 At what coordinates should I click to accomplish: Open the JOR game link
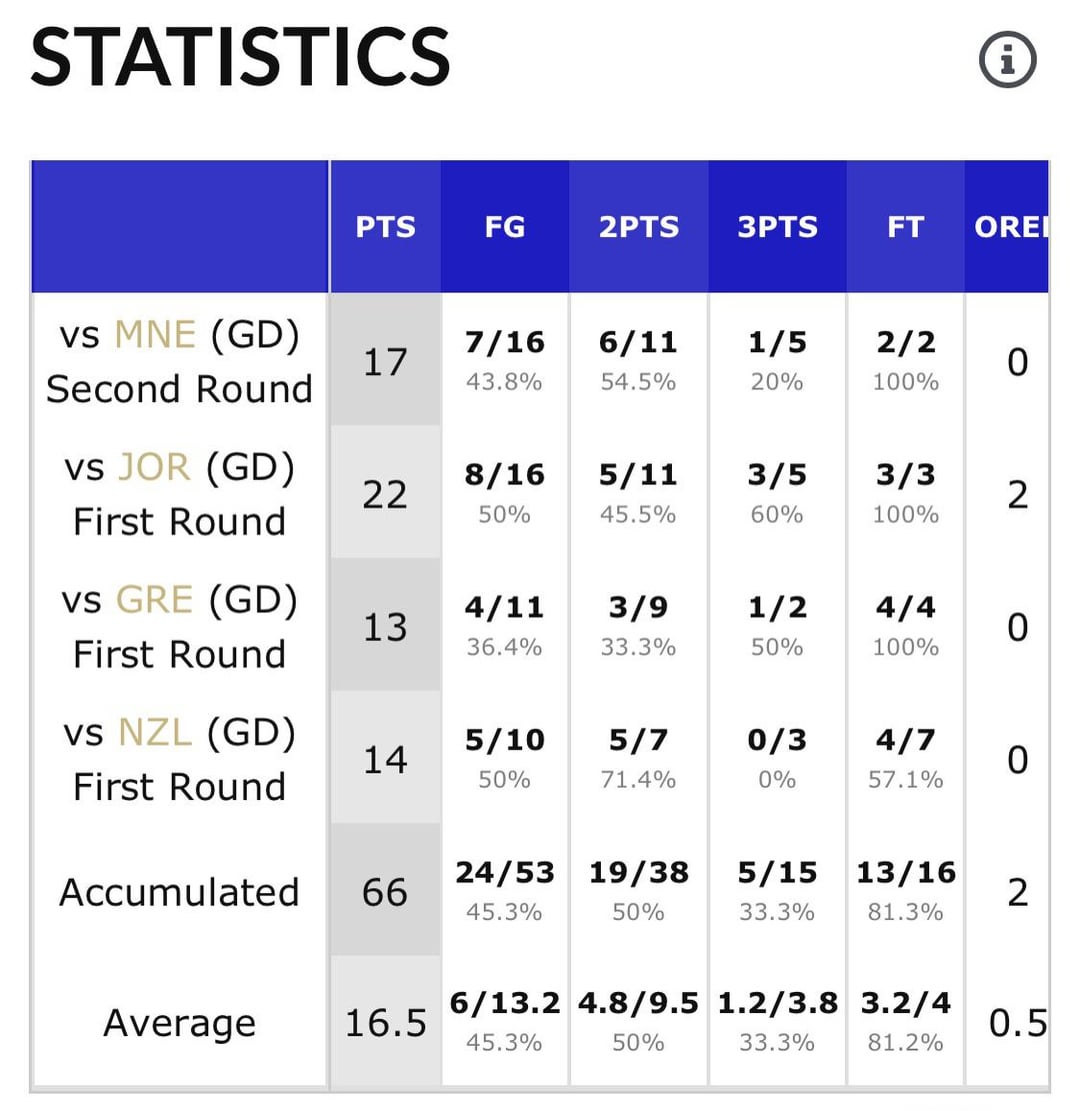coord(154,467)
